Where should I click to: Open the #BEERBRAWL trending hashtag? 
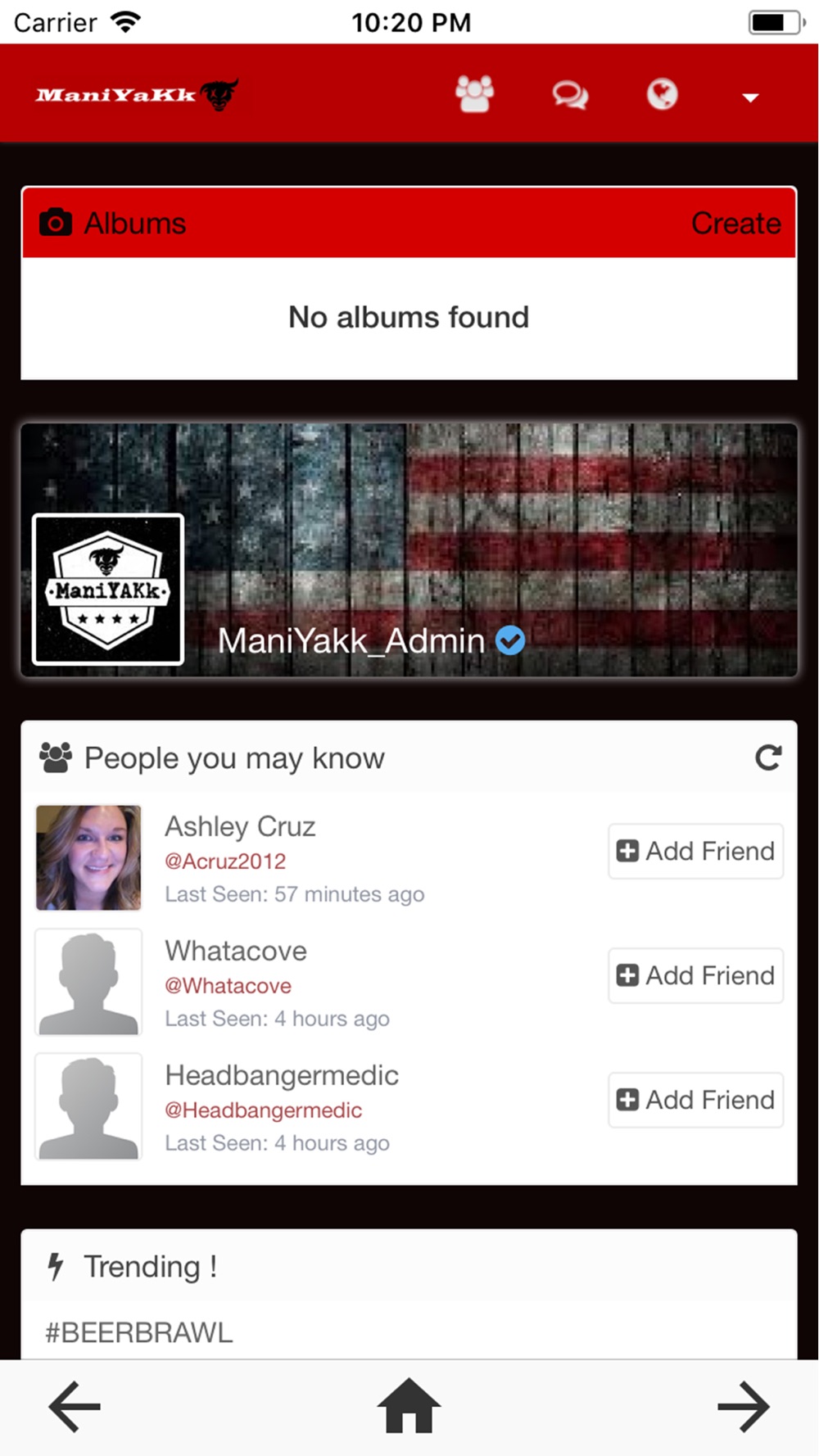(139, 1332)
